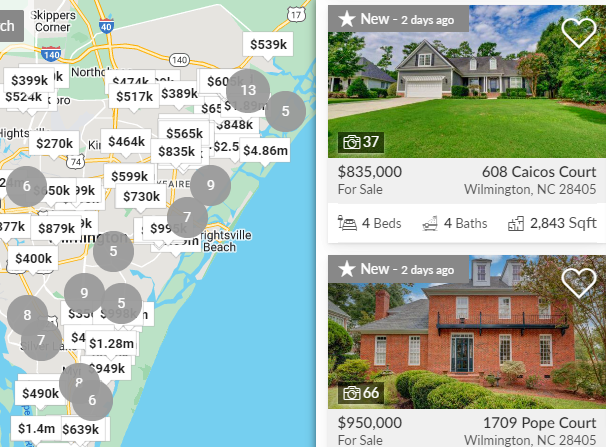Image resolution: width=606 pixels, height=447 pixels.
Task: Select the $400k map price marker
Action: [33, 258]
